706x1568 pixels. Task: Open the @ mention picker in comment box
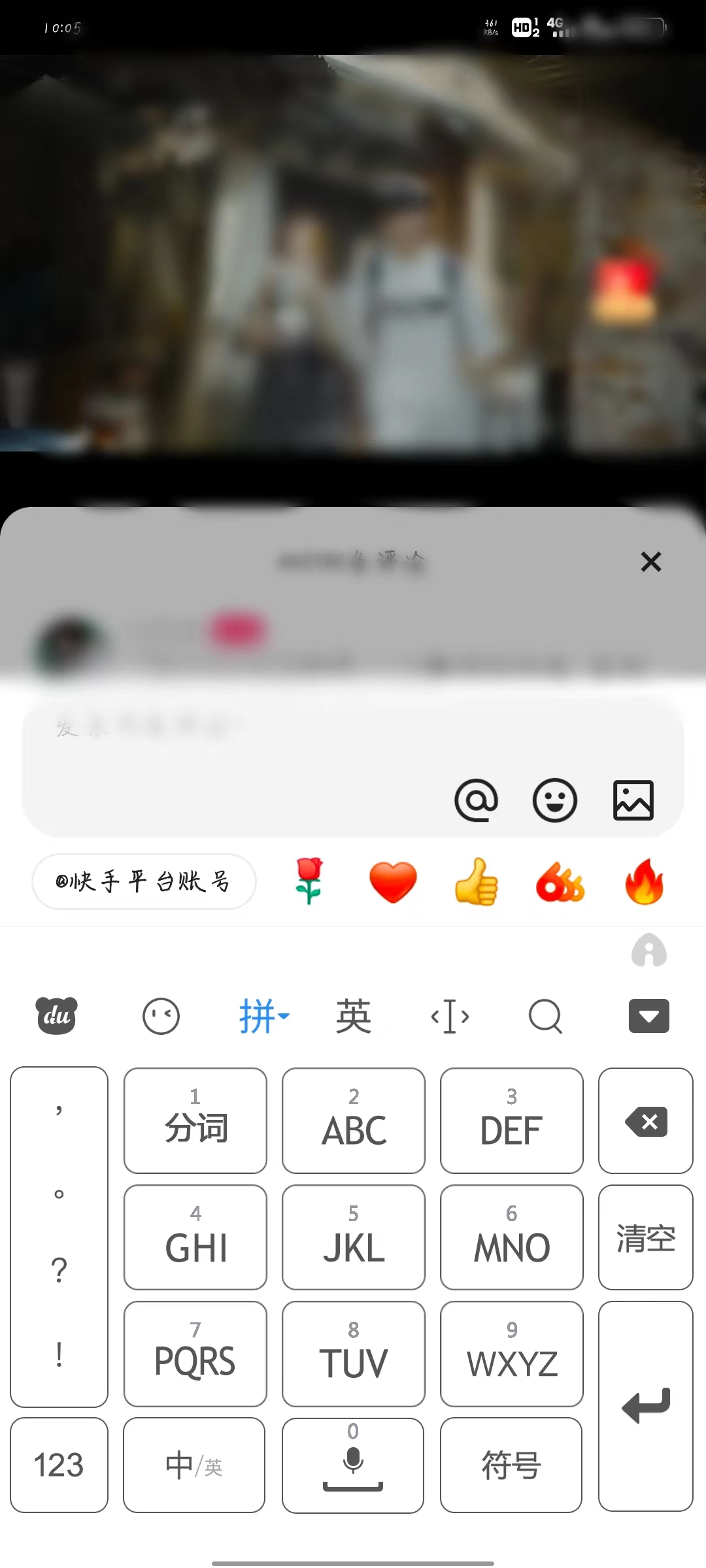[476, 800]
